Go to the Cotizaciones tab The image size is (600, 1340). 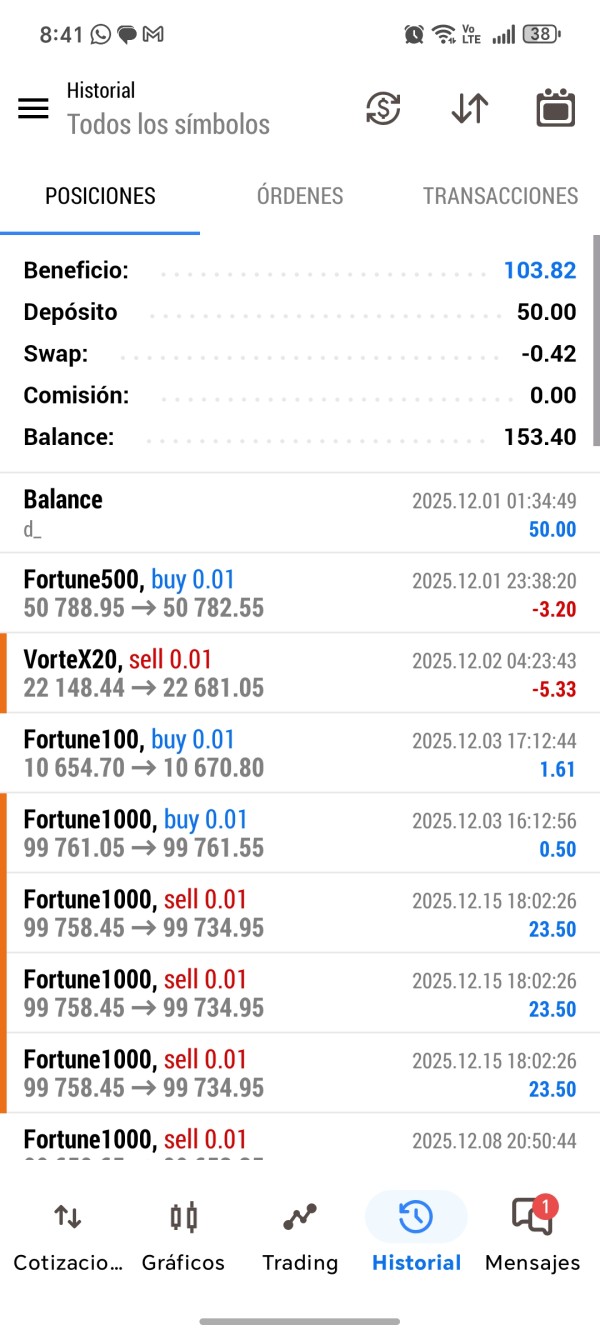(68, 1237)
